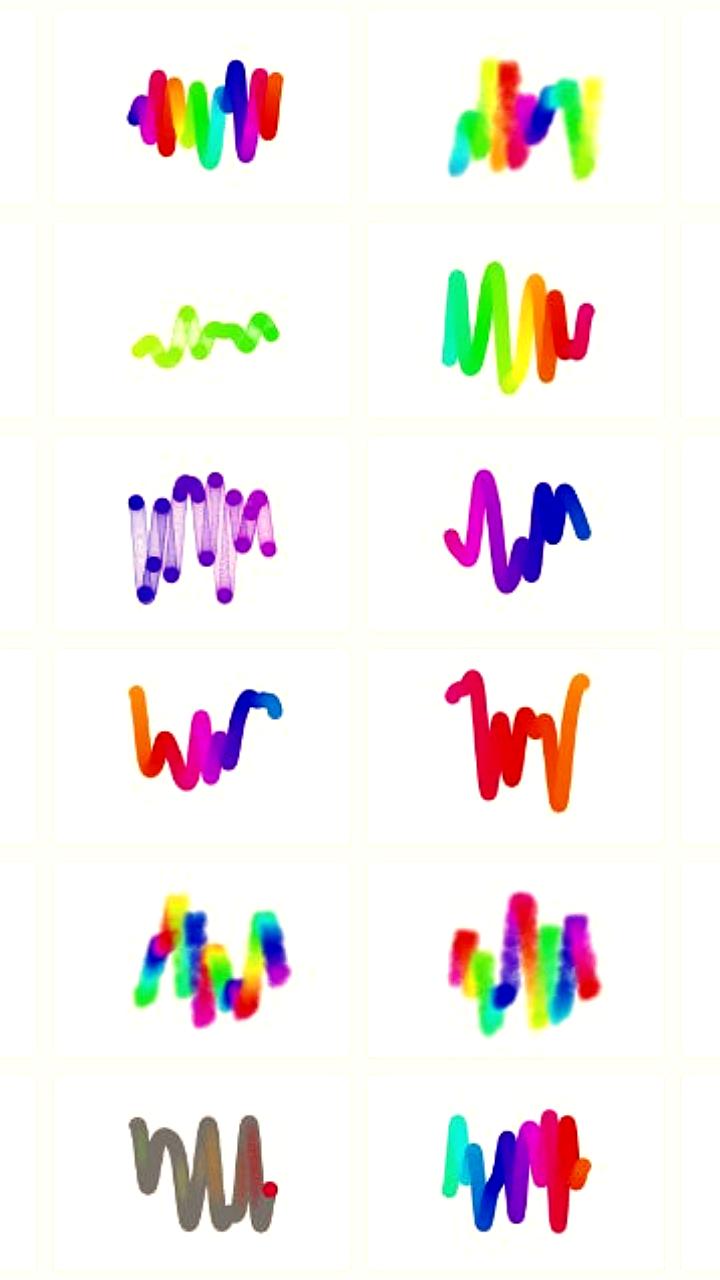Select the green-to-red gradient thick brush
The height and width of the screenshot is (1280, 720).
[517, 327]
